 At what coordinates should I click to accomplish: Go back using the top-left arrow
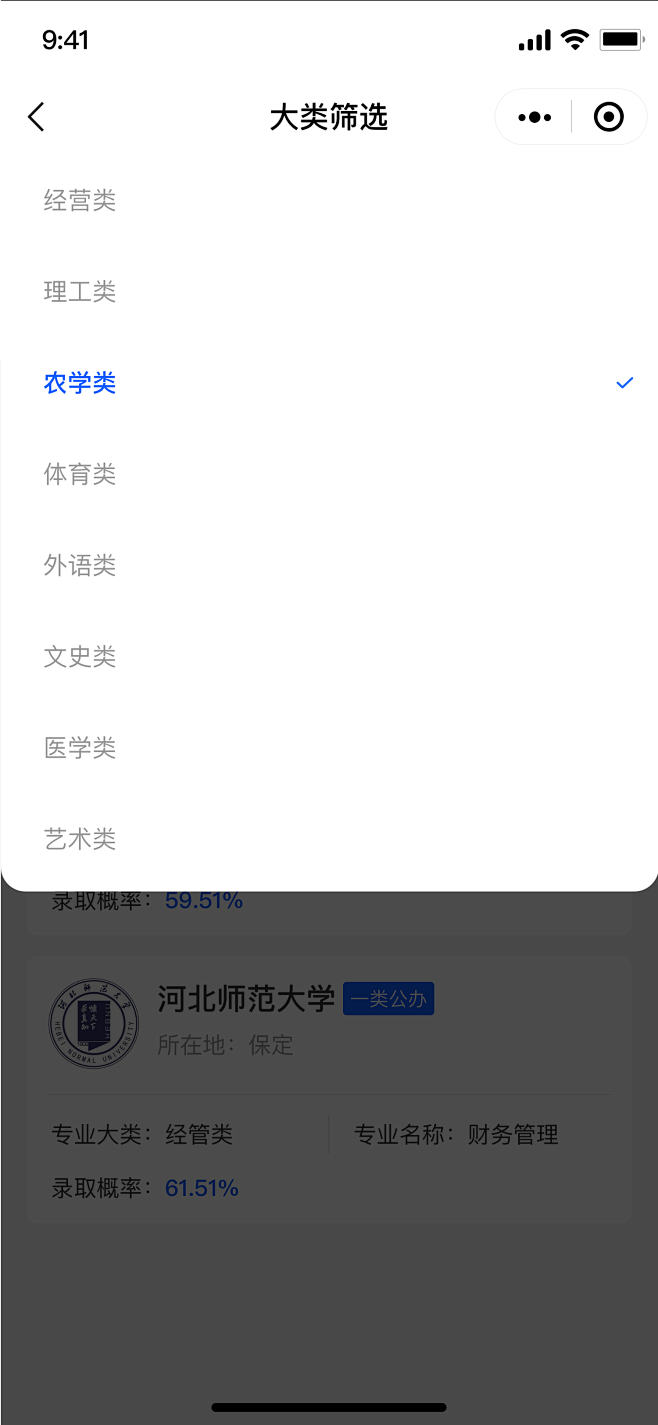pos(36,117)
